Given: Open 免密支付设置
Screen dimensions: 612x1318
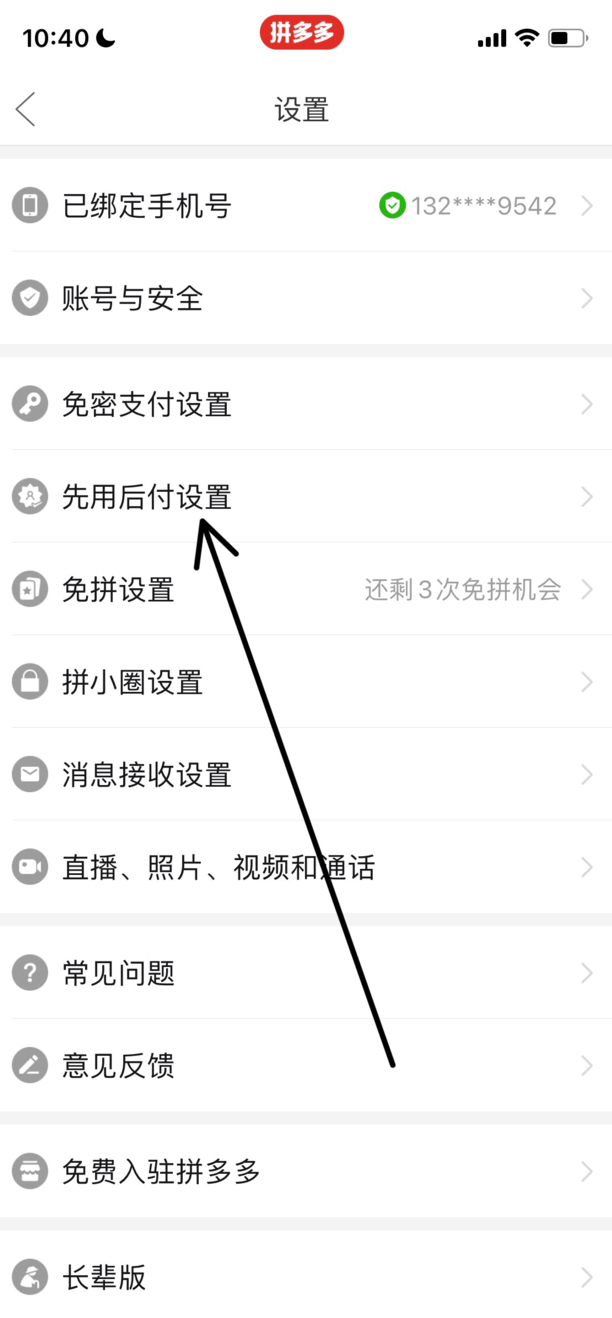Looking at the screenshot, I should tap(306, 404).
